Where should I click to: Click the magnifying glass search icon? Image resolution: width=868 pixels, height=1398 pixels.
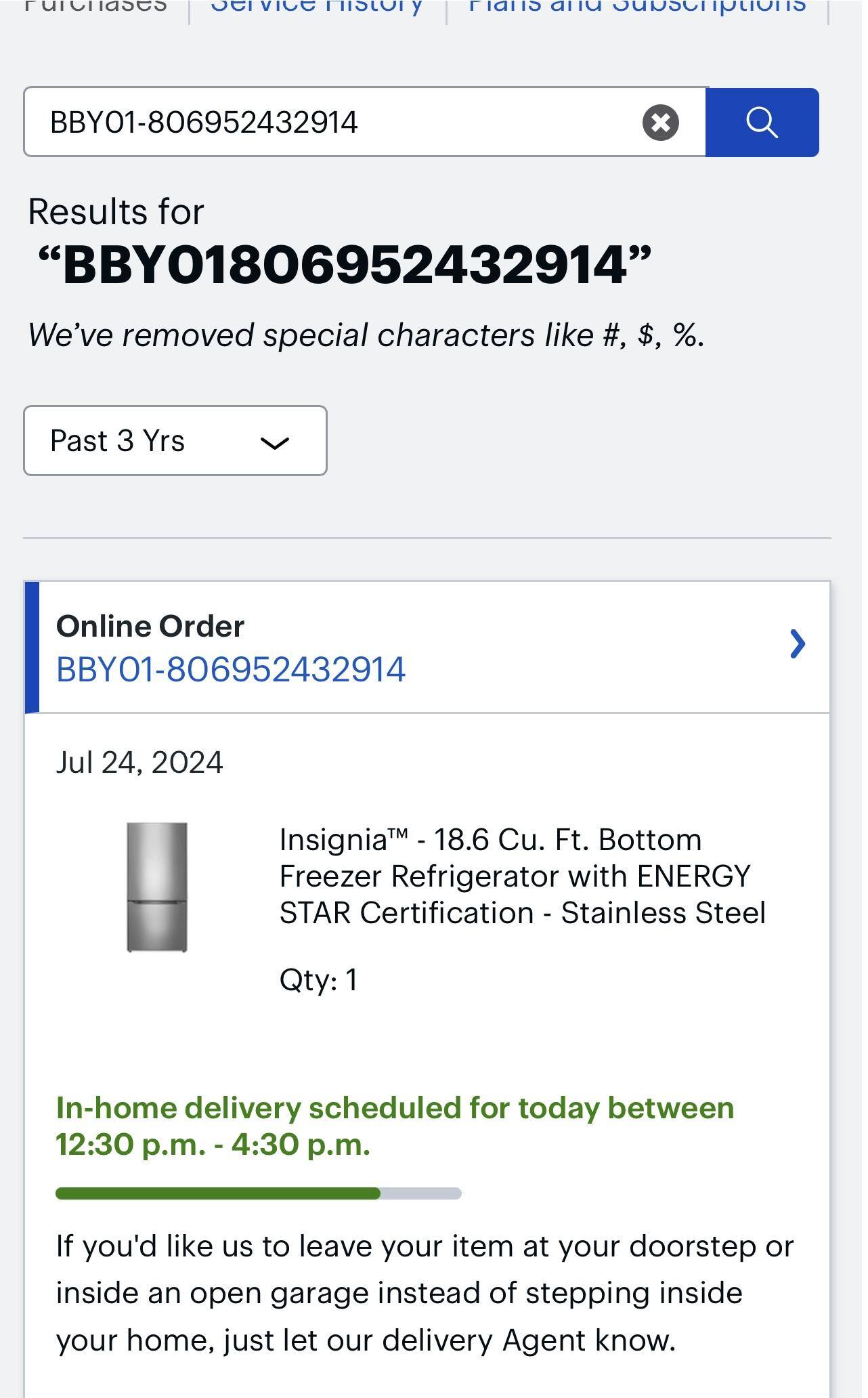click(x=762, y=122)
